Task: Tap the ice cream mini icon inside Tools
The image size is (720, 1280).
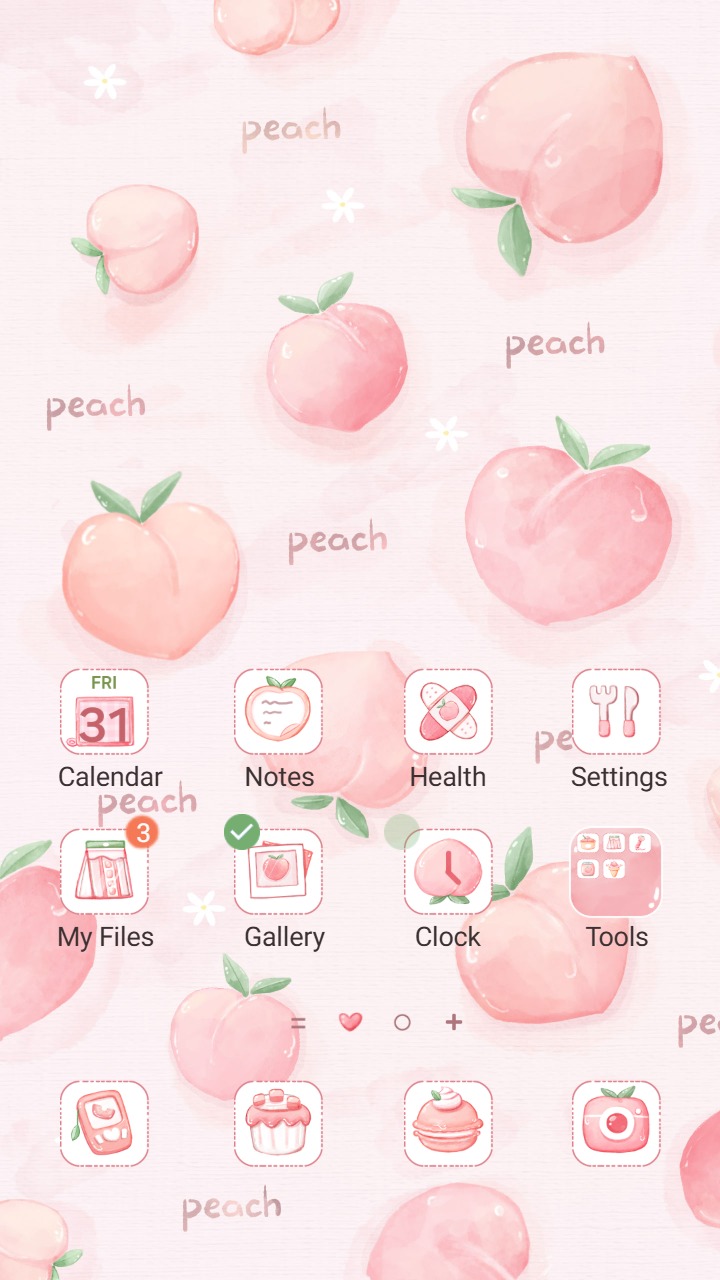Action: click(613, 868)
